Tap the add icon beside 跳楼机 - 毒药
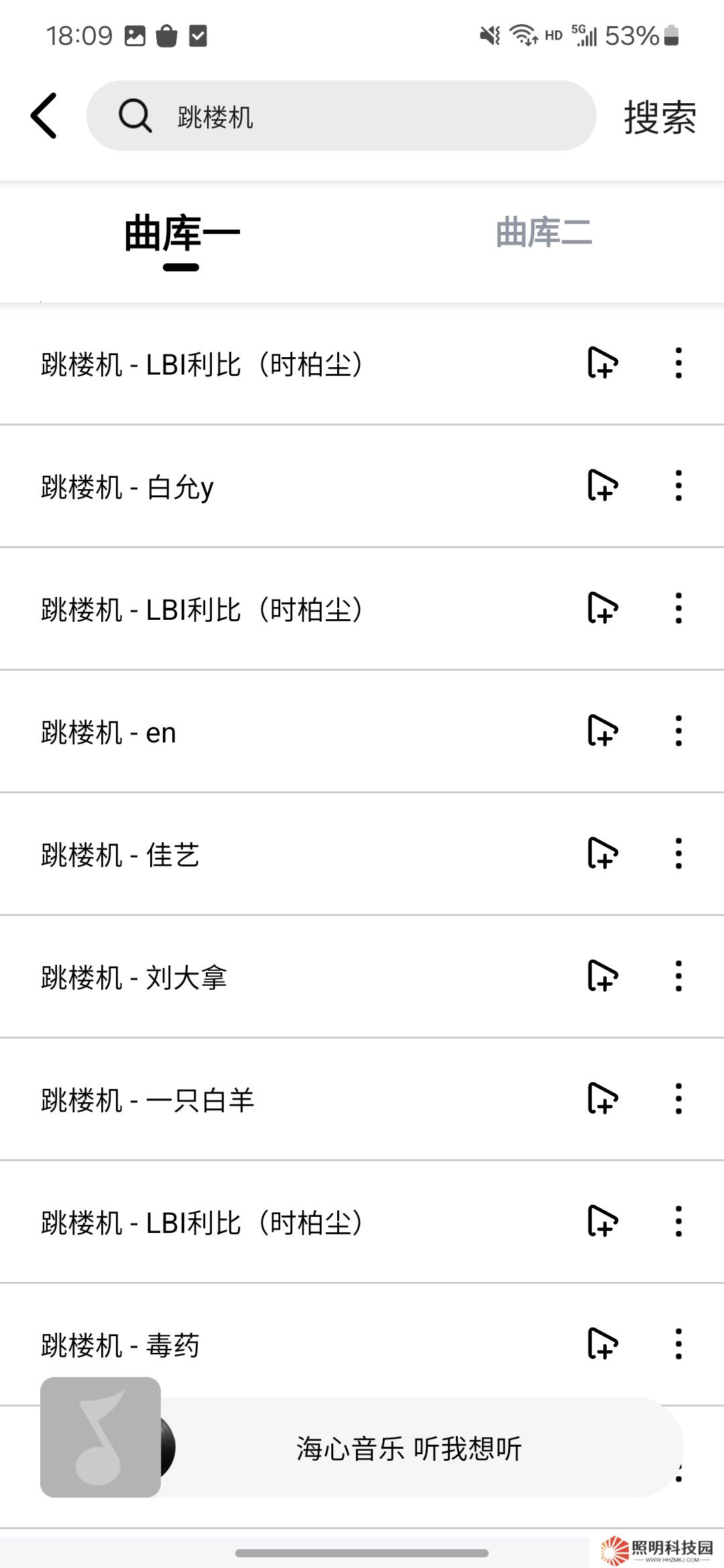The width and height of the screenshot is (724, 1568). point(602,1344)
